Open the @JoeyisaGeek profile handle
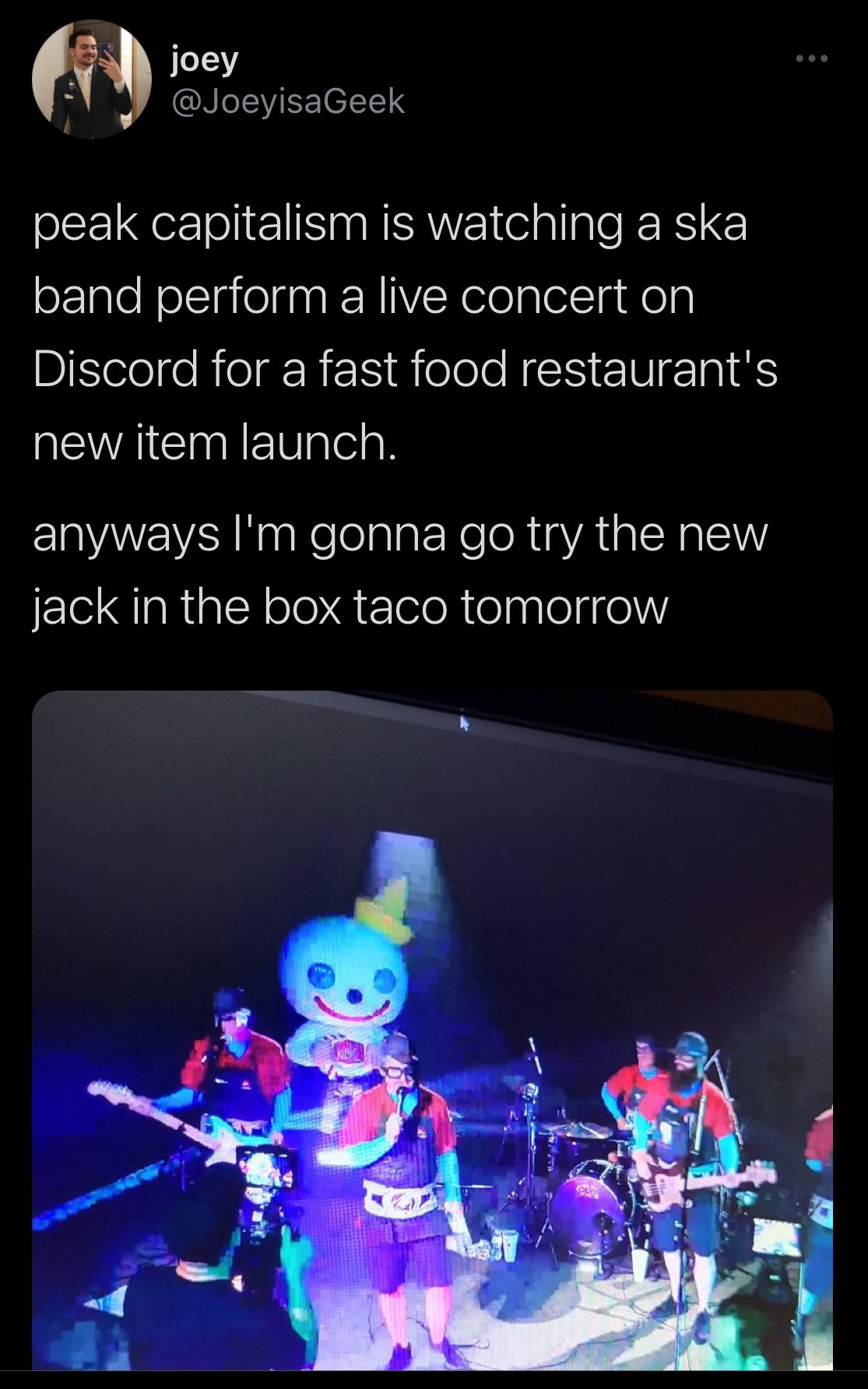868x1389 pixels. [x=288, y=101]
